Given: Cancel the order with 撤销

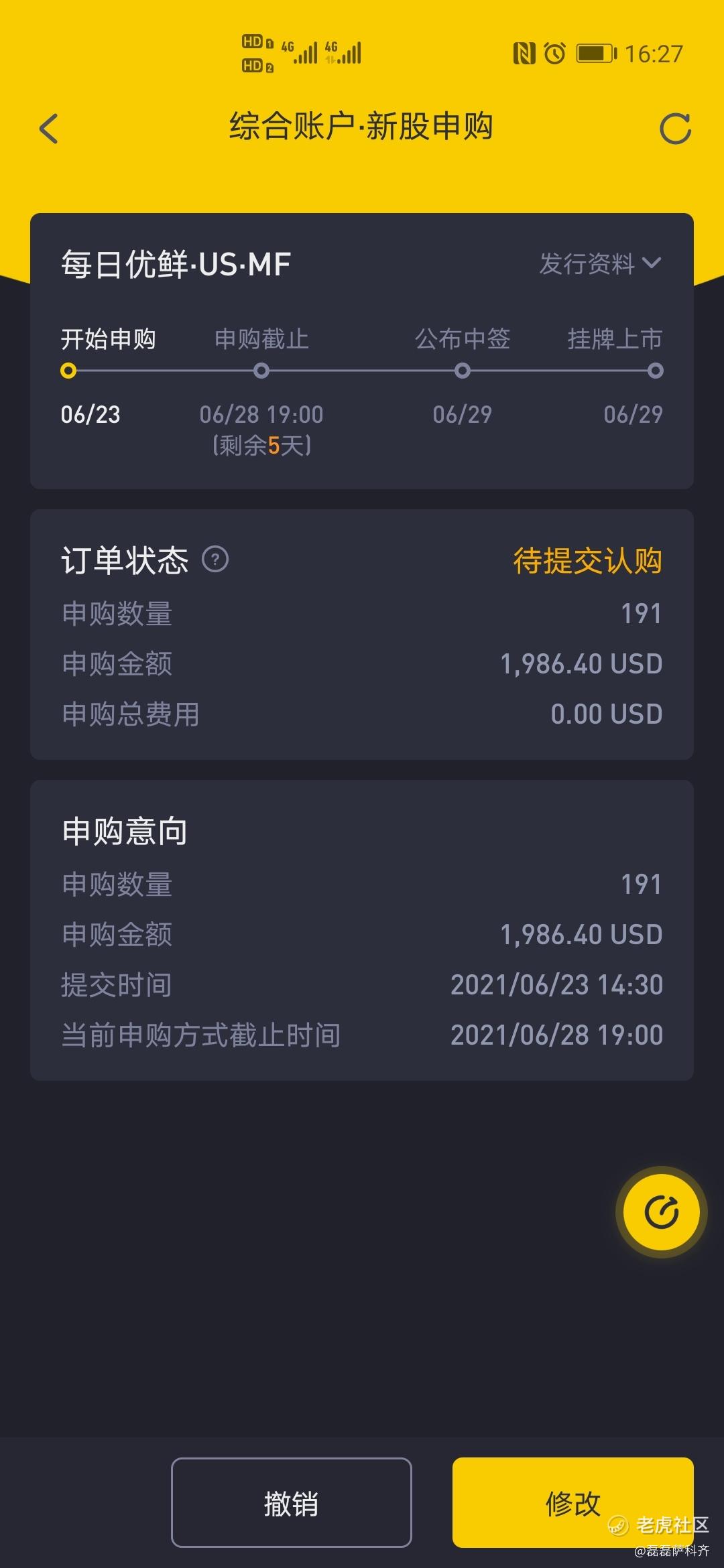Looking at the screenshot, I should 292,1502.
